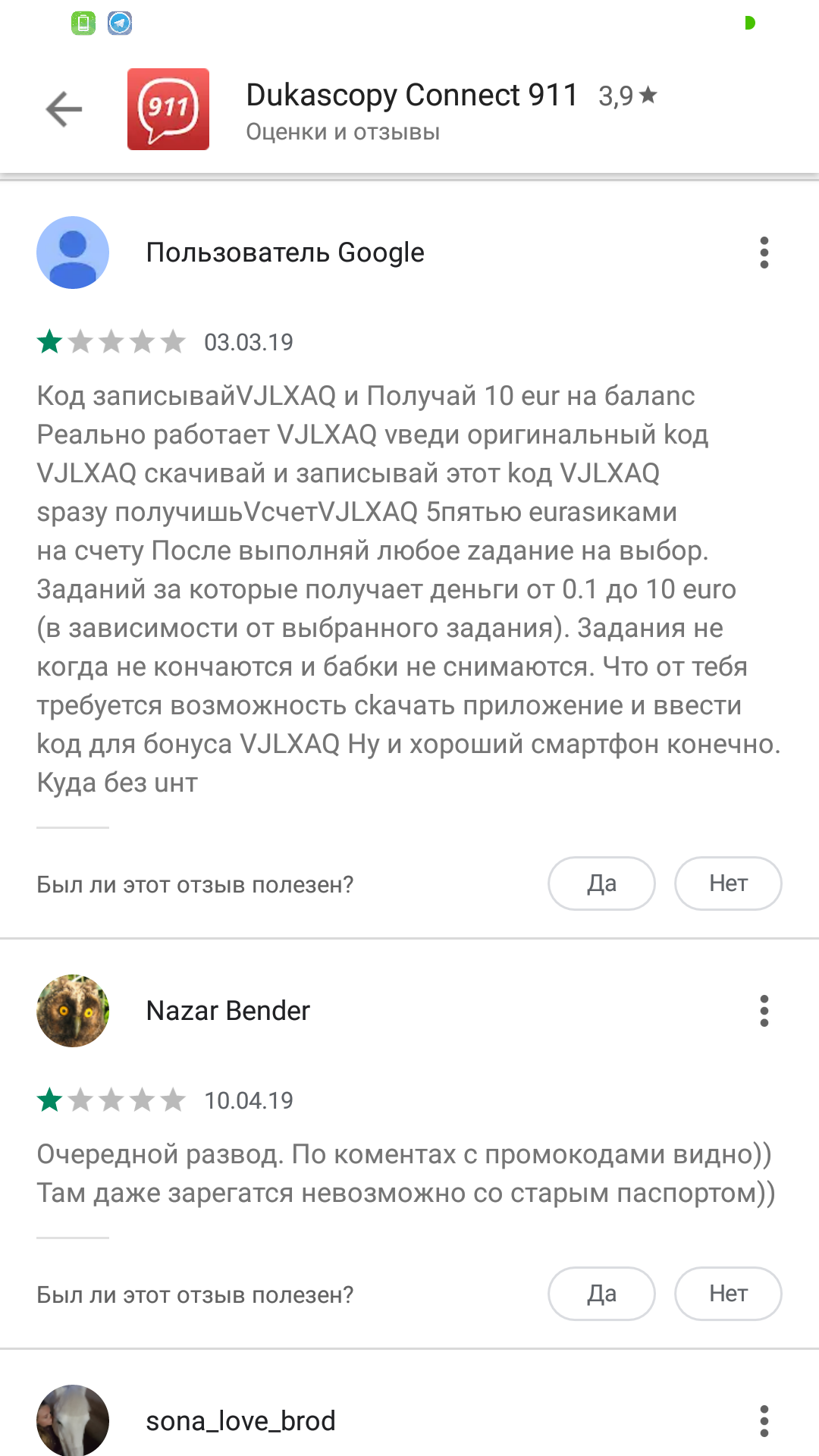Open overflow menu on Пользователь Google review
This screenshot has width=819, height=1456.
click(764, 253)
